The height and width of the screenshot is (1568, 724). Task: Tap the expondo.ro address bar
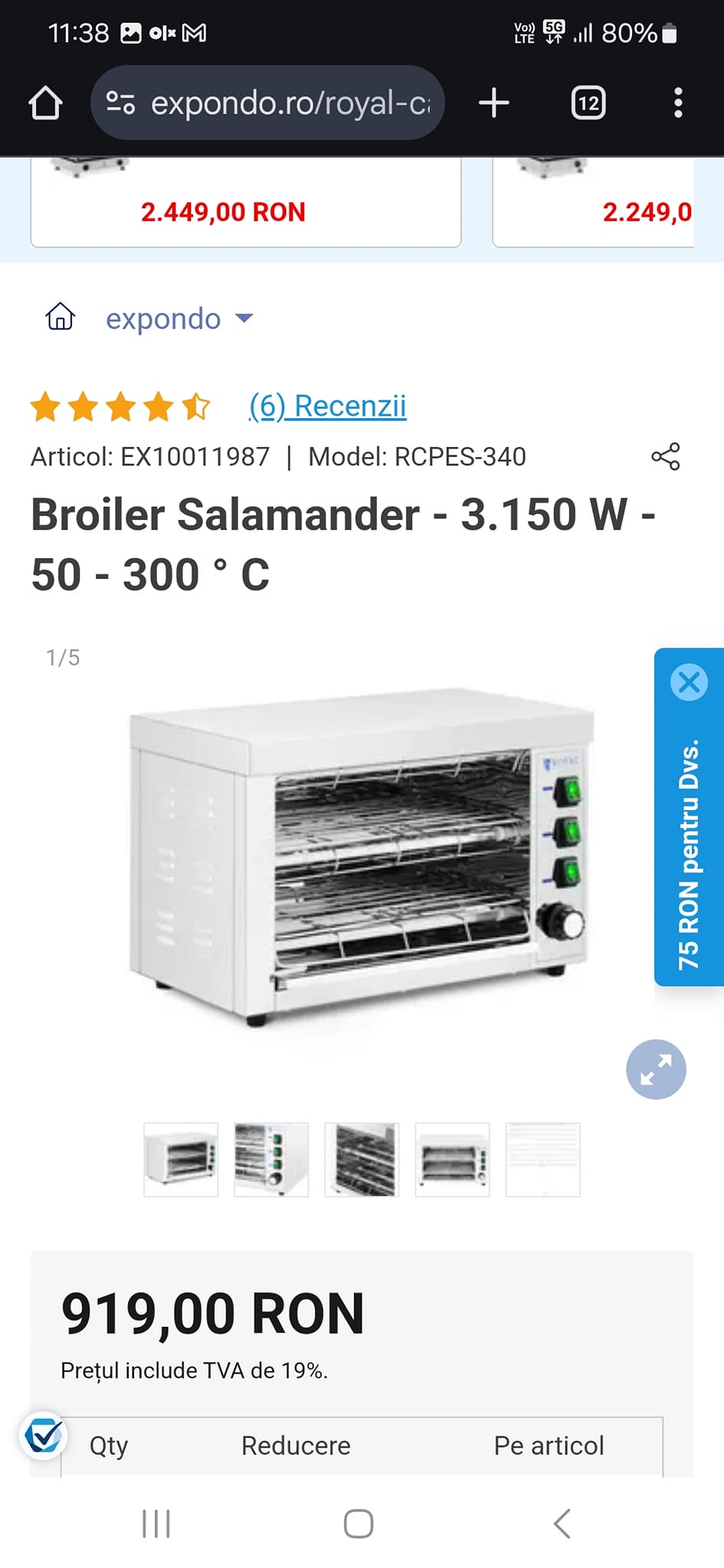pyautogui.click(x=268, y=103)
